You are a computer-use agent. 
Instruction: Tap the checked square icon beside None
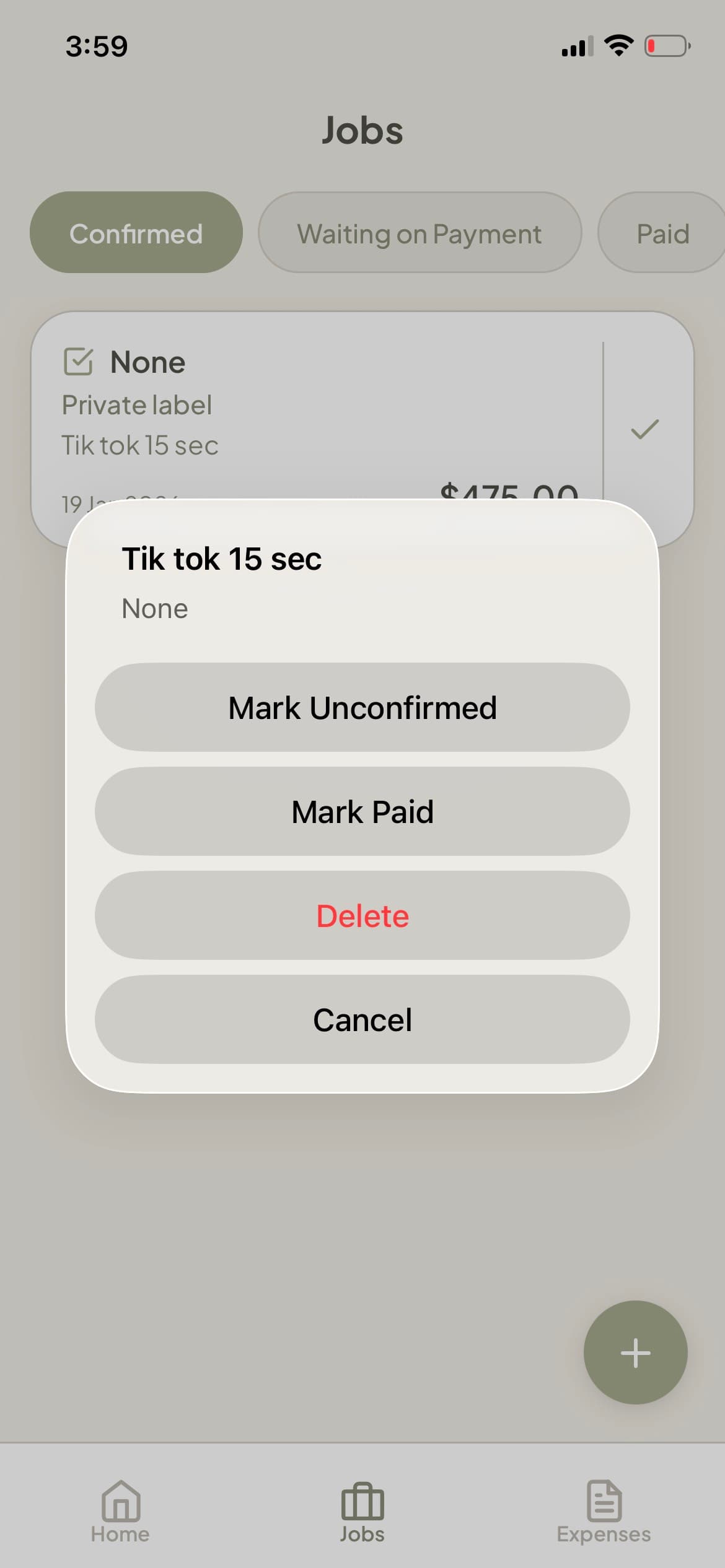click(78, 360)
